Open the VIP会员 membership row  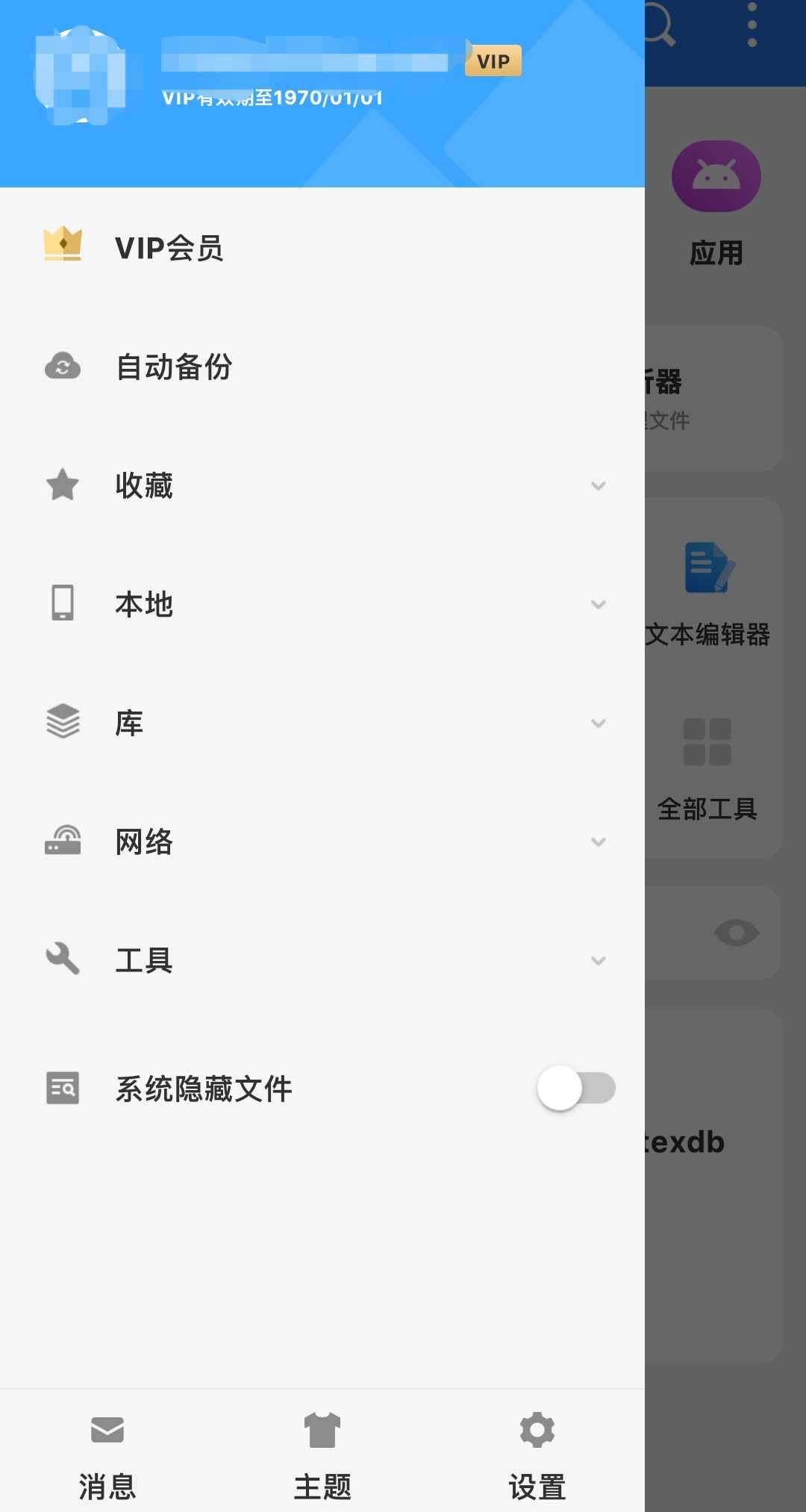322,247
